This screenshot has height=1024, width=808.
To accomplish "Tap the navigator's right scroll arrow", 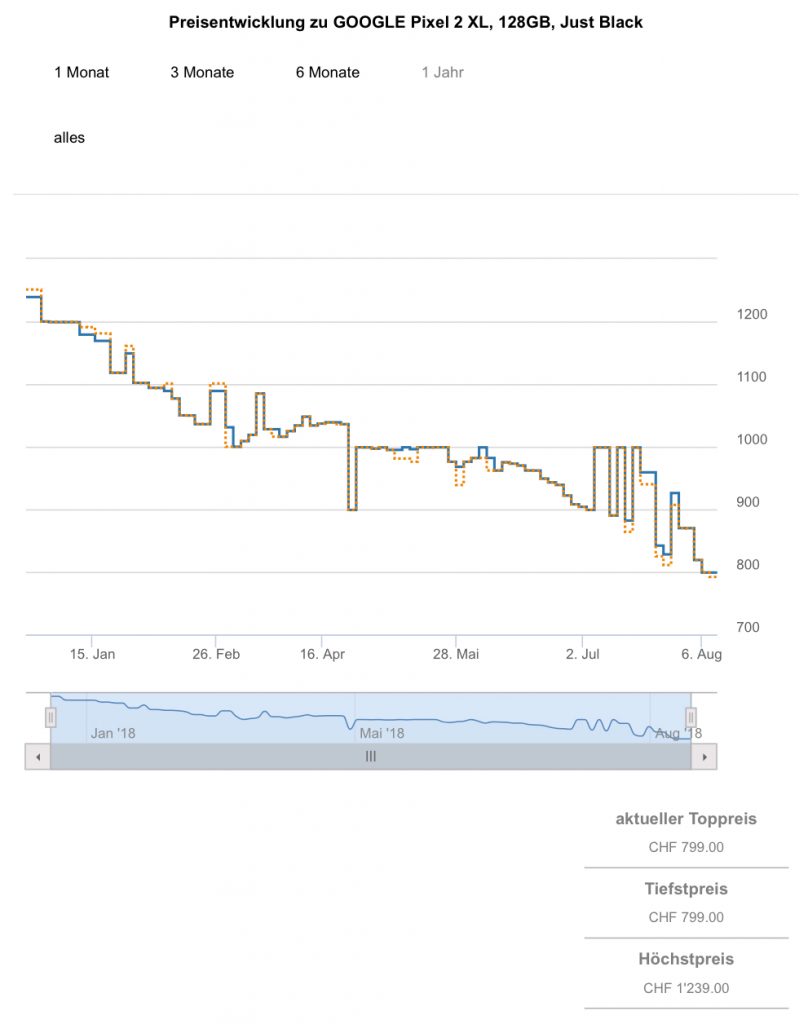I will 704,757.
